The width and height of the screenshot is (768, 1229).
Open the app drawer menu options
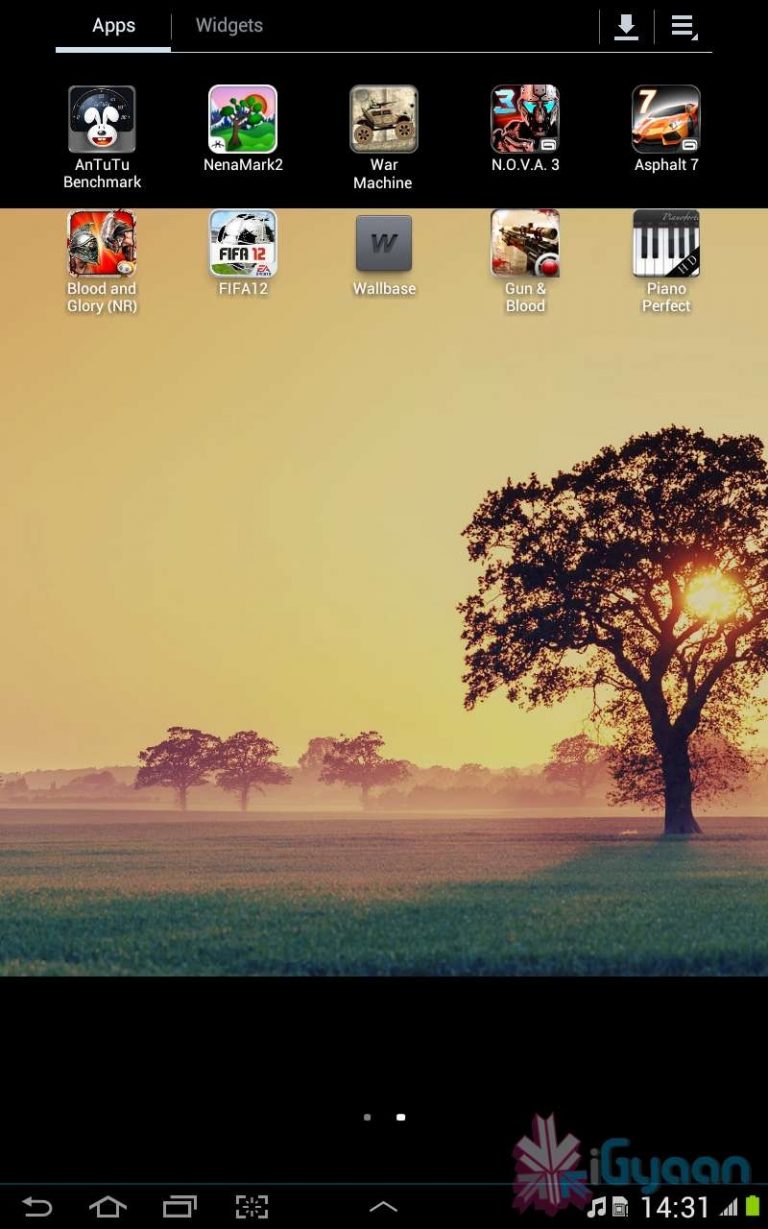(684, 27)
